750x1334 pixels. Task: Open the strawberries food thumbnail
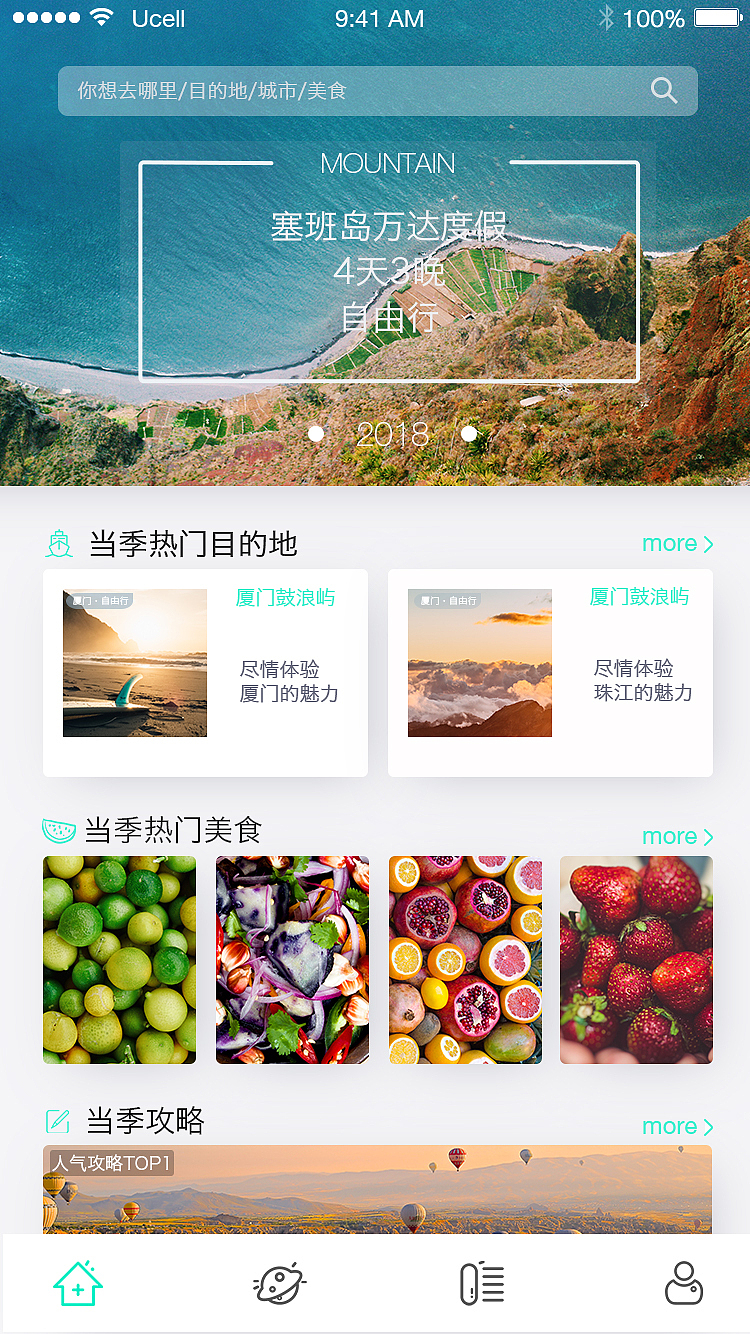pyautogui.click(x=636, y=959)
